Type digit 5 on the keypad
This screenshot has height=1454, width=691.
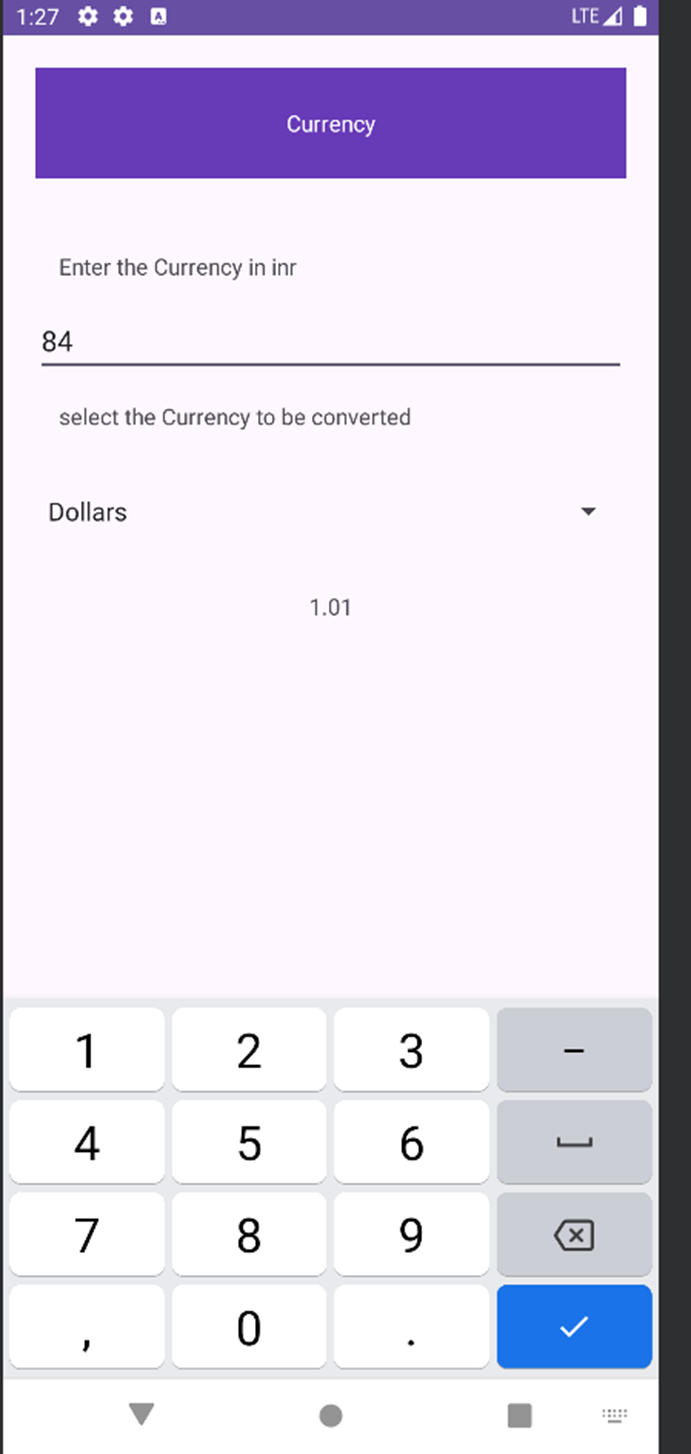(249, 1142)
